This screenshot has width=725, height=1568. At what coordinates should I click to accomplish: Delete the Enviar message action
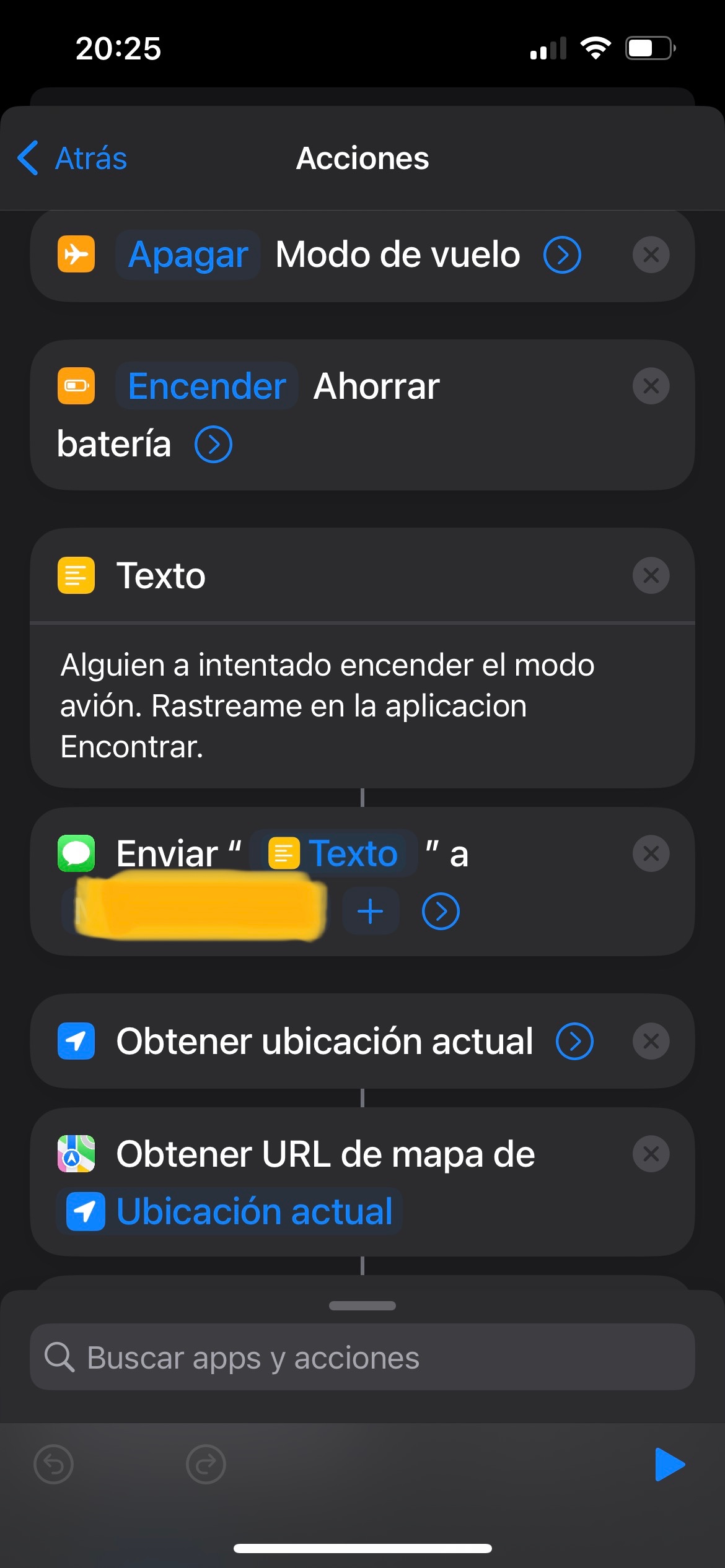(651, 854)
